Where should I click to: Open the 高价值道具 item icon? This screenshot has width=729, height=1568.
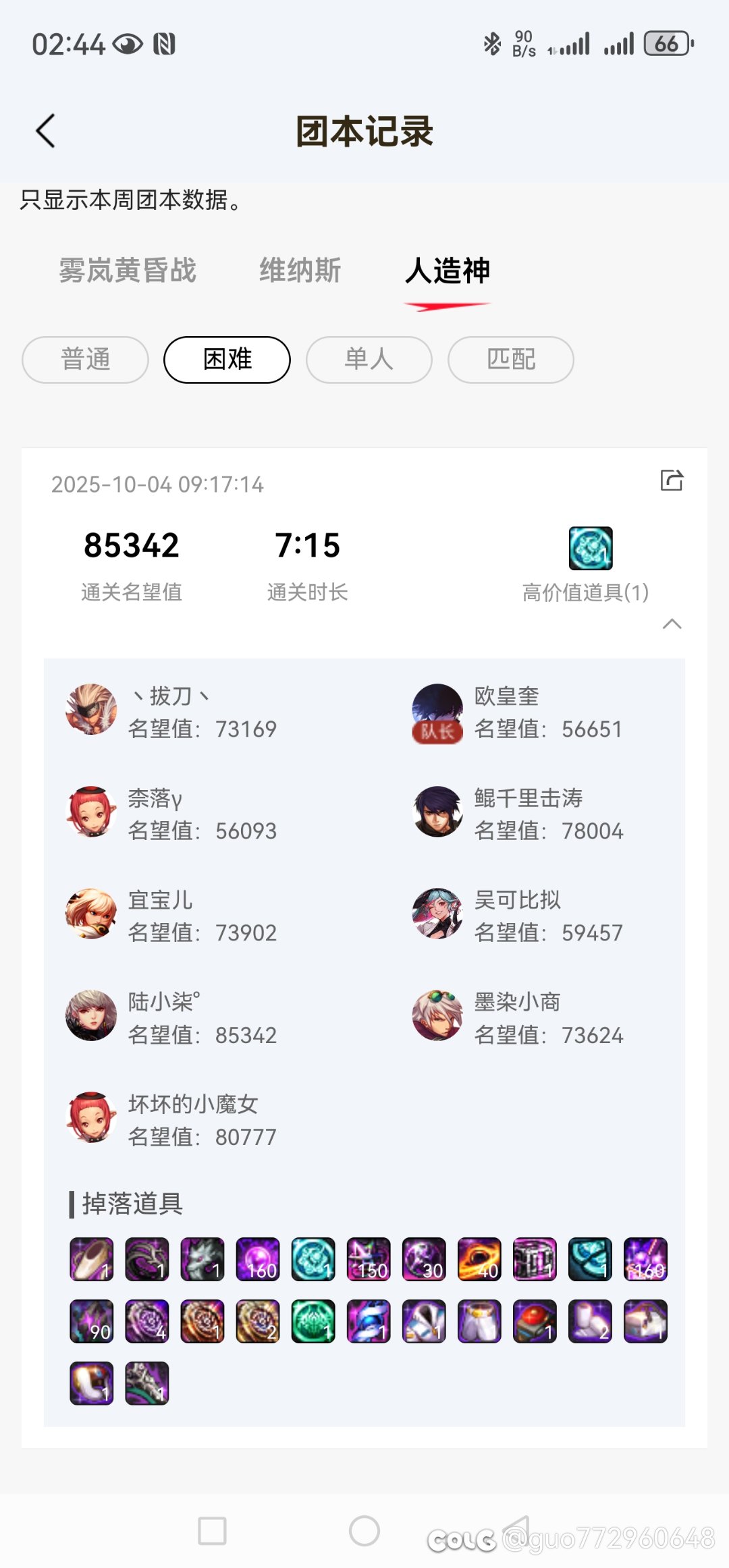(x=591, y=549)
